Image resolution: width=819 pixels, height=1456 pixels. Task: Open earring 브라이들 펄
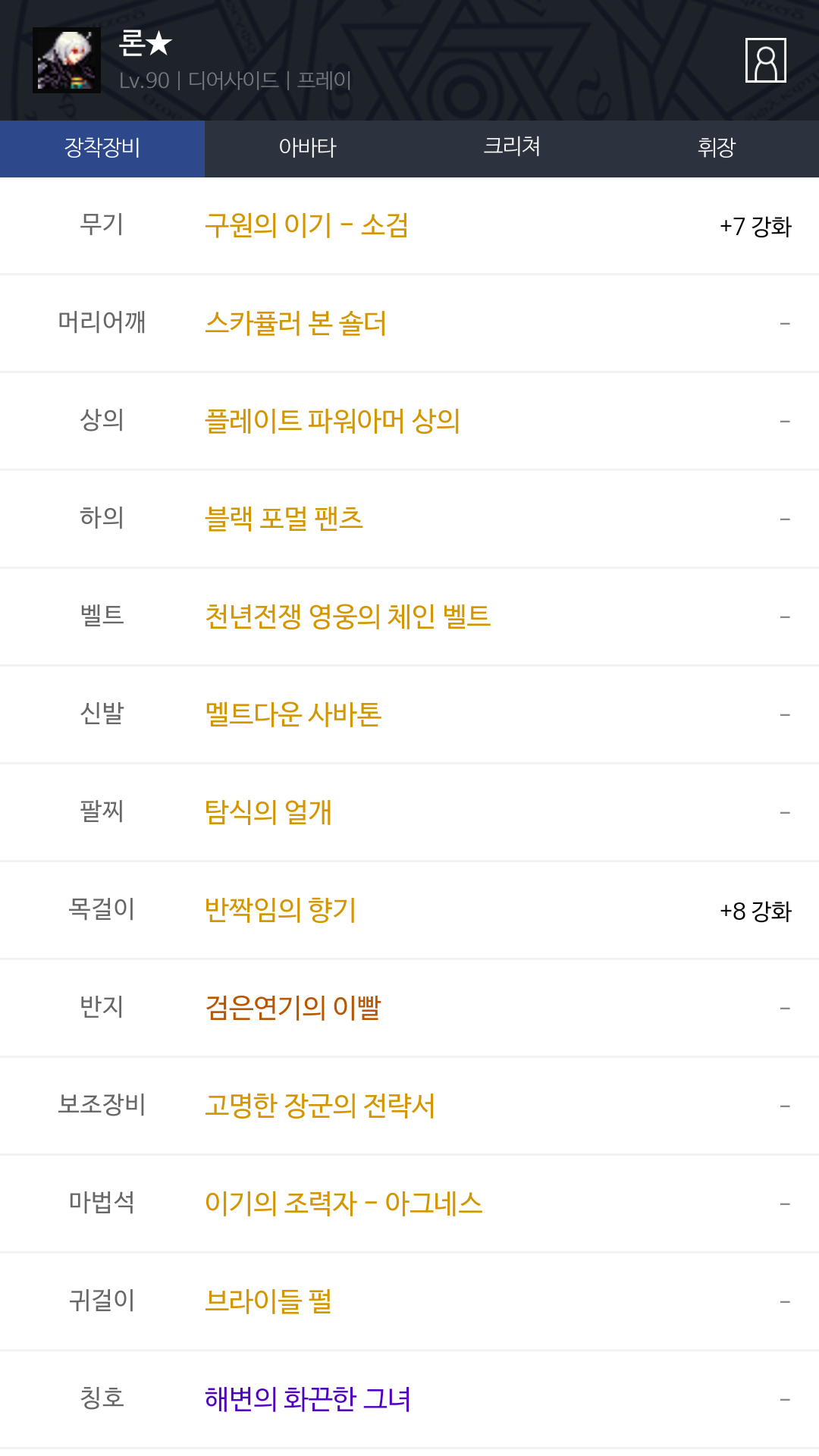pos(268,1302)
